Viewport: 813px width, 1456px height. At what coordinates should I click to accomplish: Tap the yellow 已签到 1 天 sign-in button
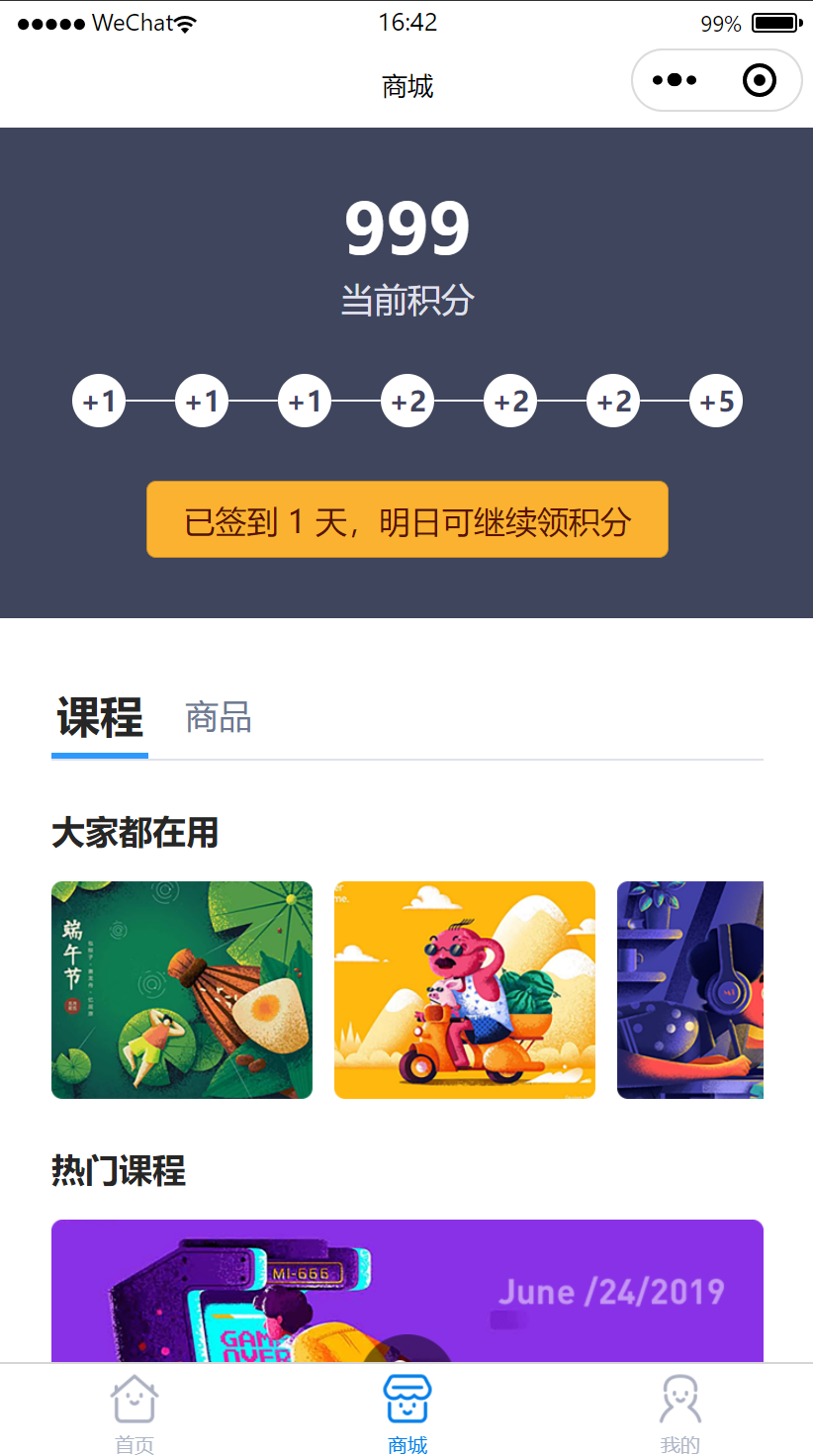pyautogui.click(x=406, y=520)
